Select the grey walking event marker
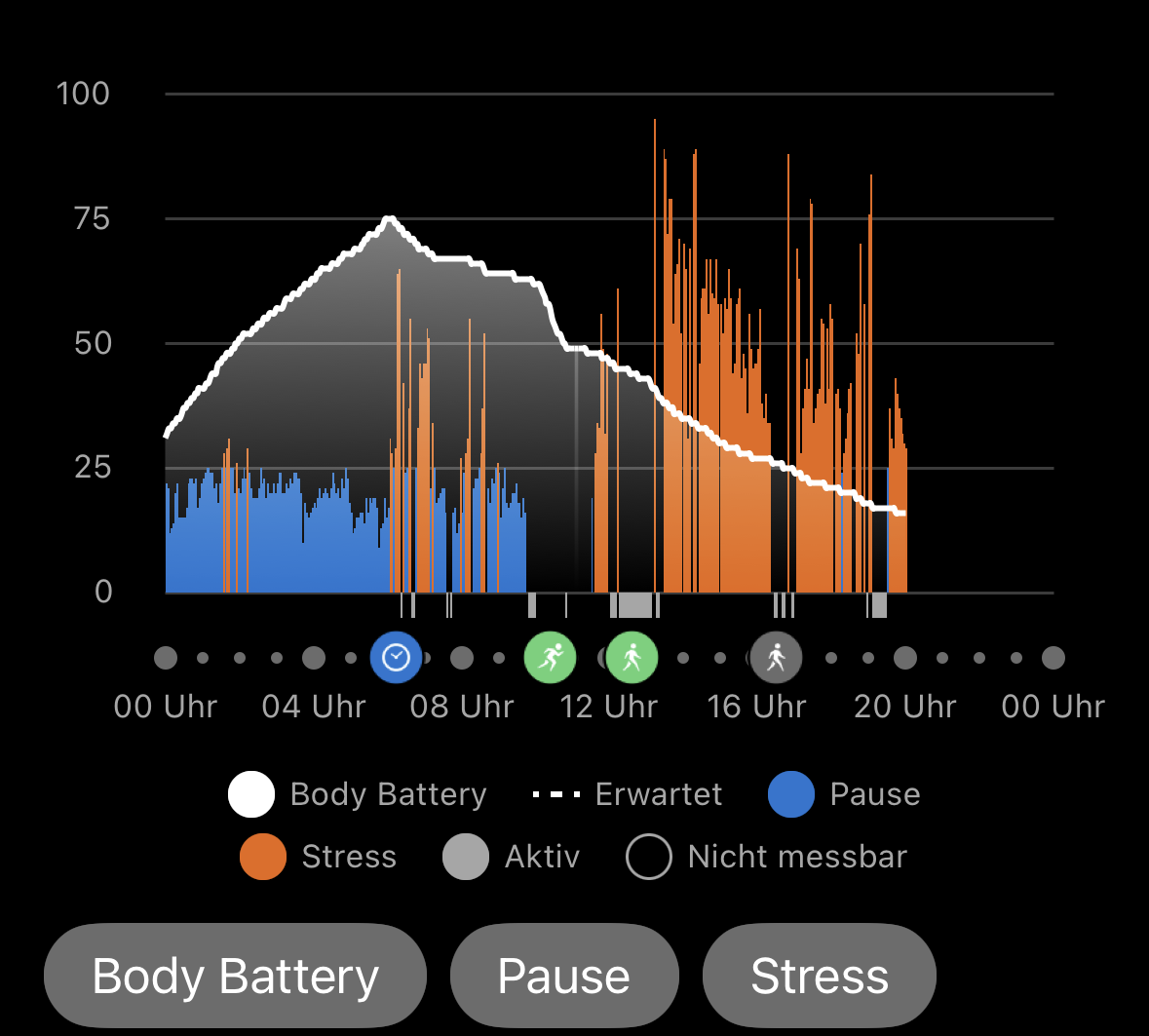The width and height of the screenshot is (1149, 1036). click(776, 658)
